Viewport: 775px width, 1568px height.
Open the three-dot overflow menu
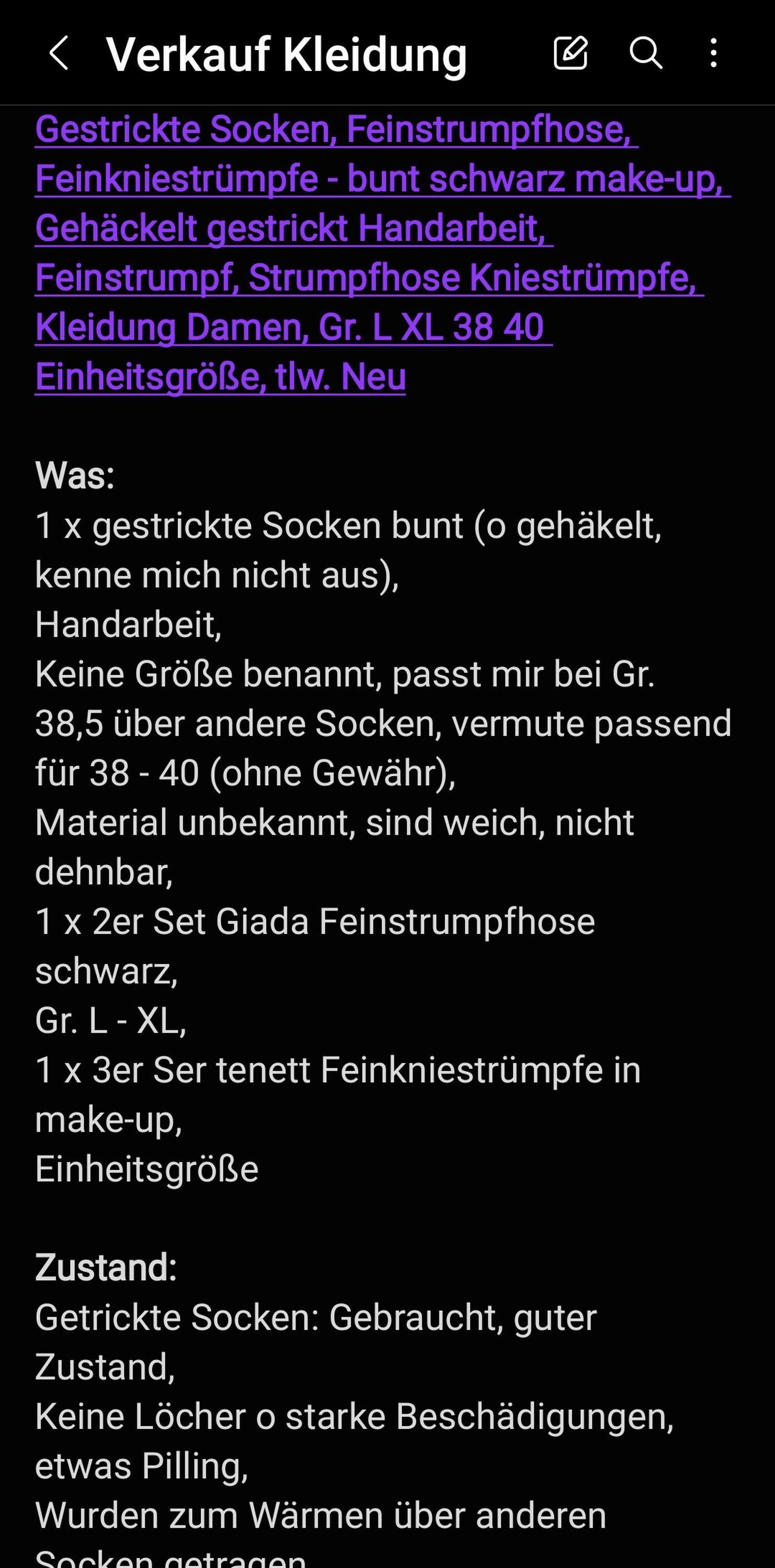tap(713, 53)
